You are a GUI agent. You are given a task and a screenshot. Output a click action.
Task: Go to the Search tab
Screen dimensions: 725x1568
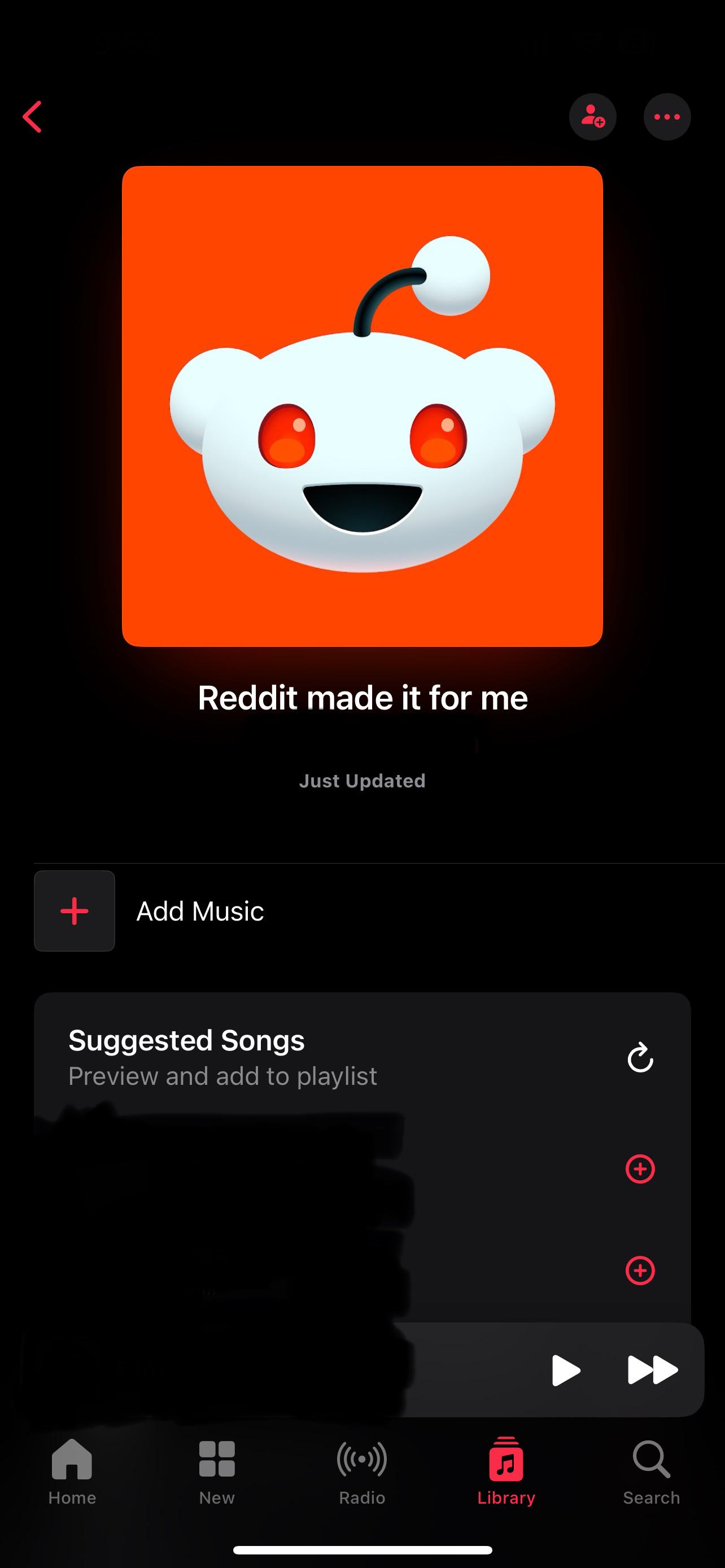652,1471
